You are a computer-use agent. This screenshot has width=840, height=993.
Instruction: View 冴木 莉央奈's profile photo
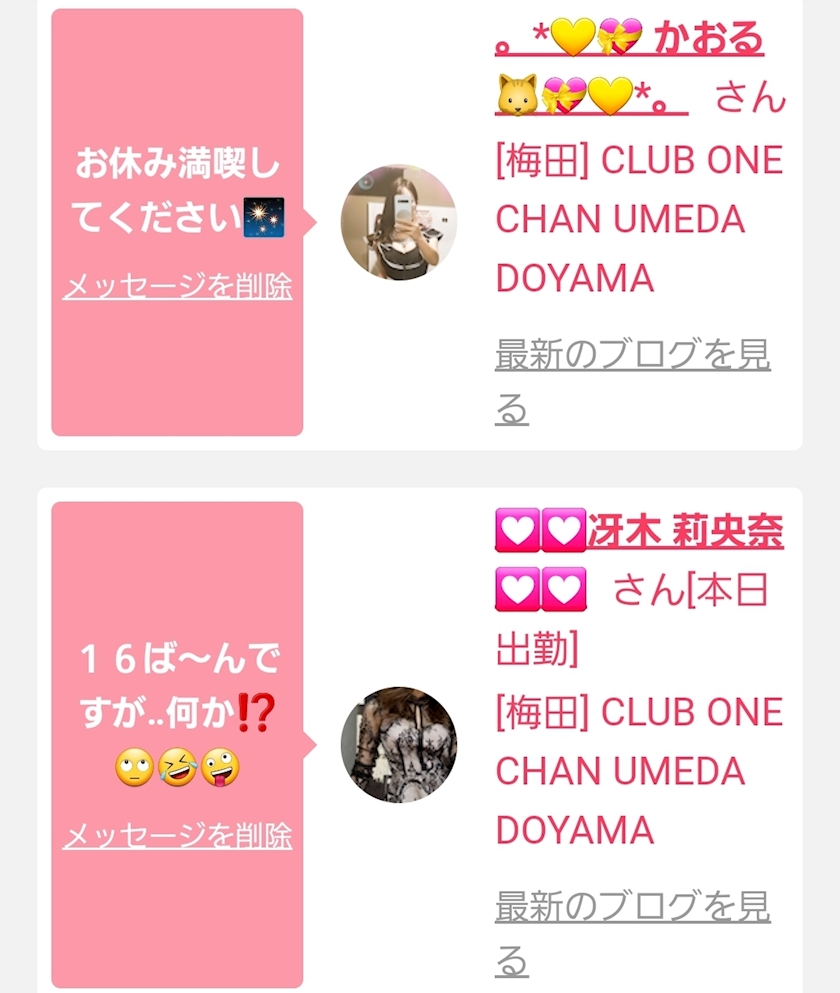click(398, 744)
